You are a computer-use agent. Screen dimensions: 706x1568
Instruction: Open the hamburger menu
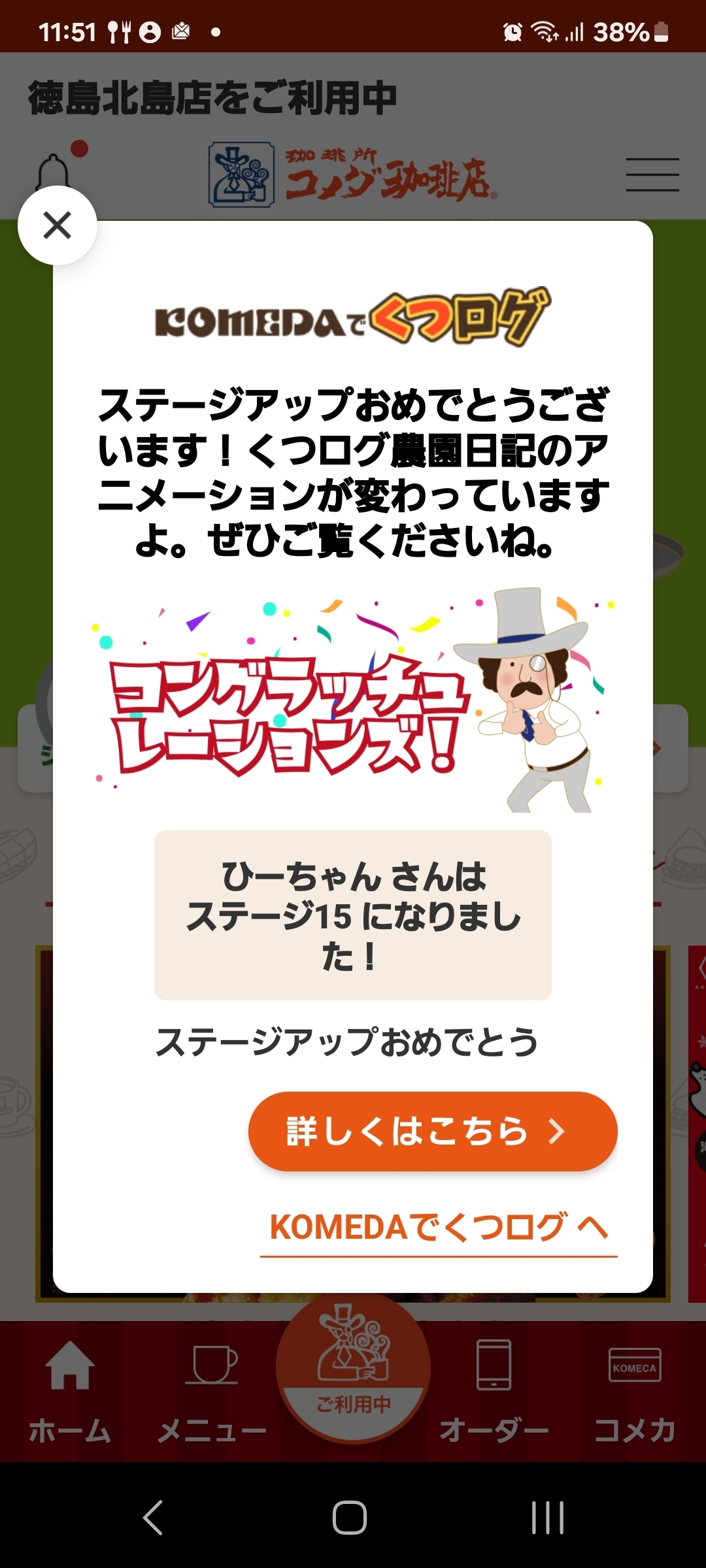click(652, 174)
